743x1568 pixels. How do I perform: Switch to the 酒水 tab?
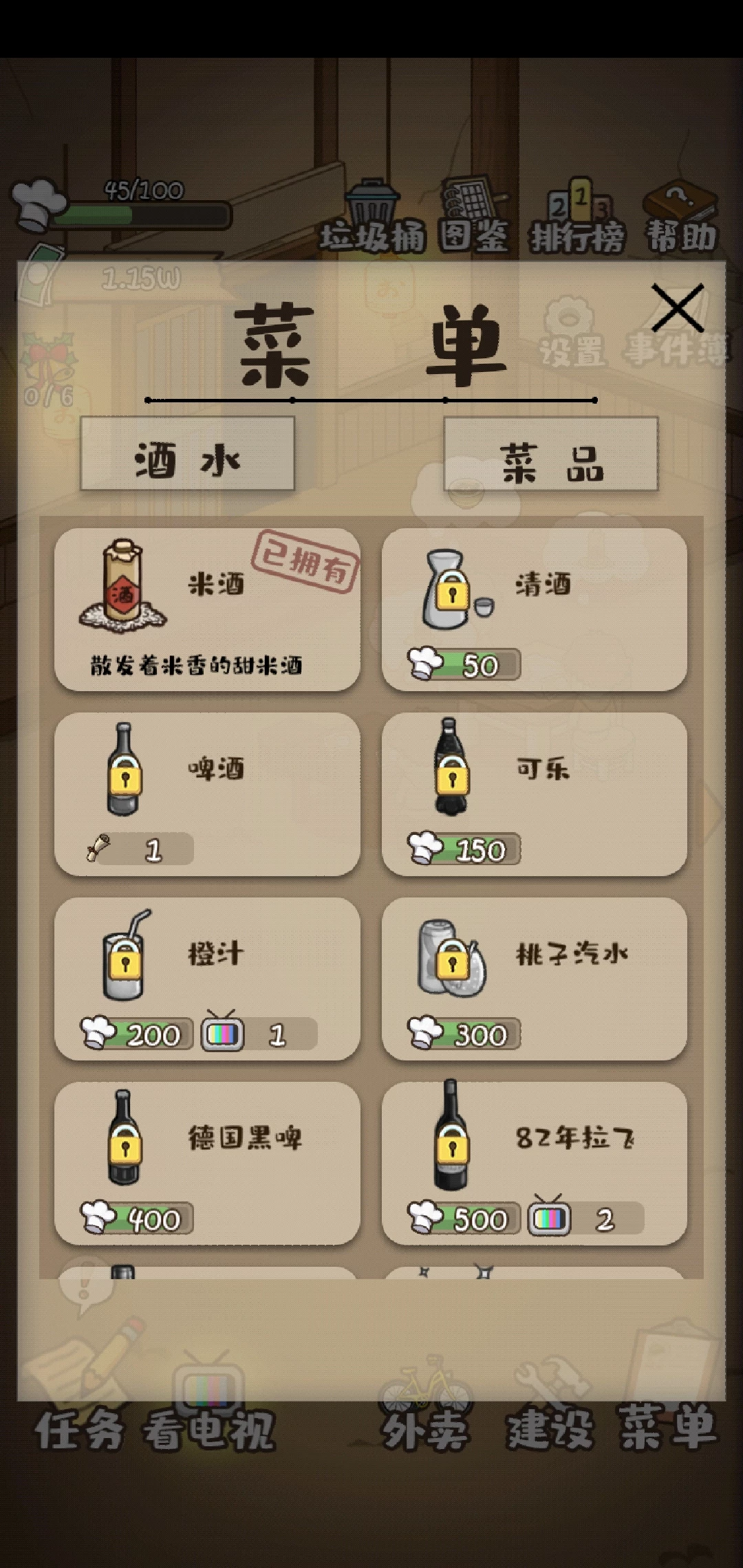coord(187,454)
